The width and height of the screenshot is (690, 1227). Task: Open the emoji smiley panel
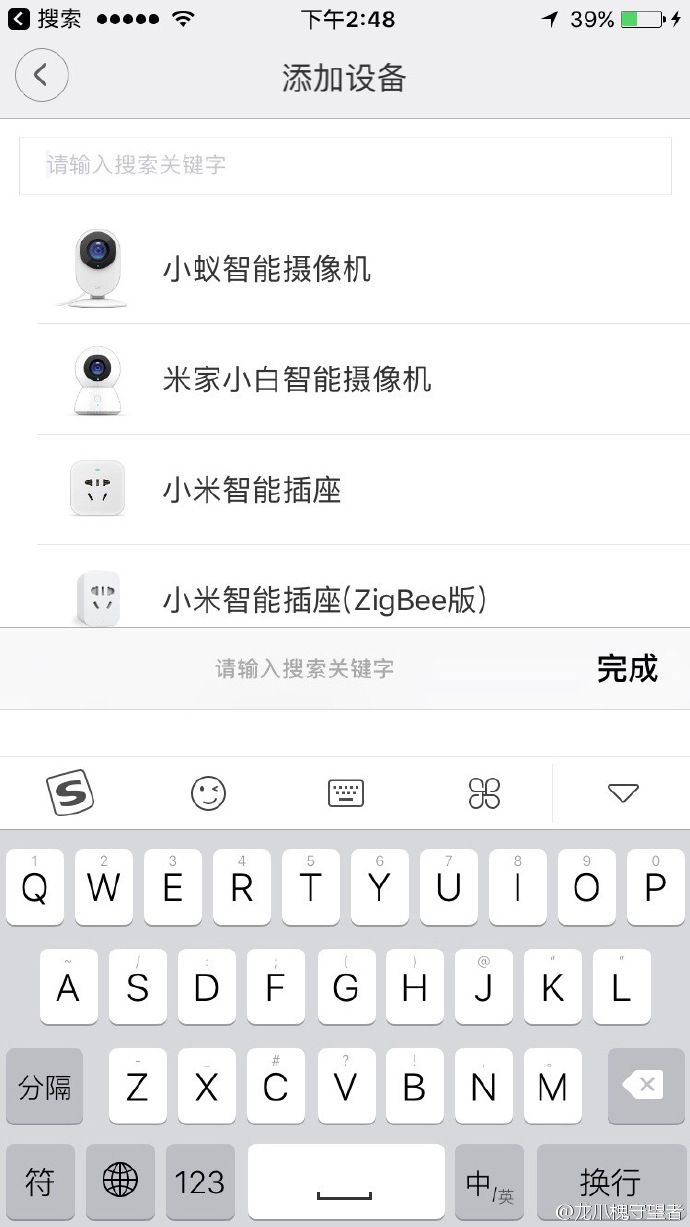(x=208, y=793)
